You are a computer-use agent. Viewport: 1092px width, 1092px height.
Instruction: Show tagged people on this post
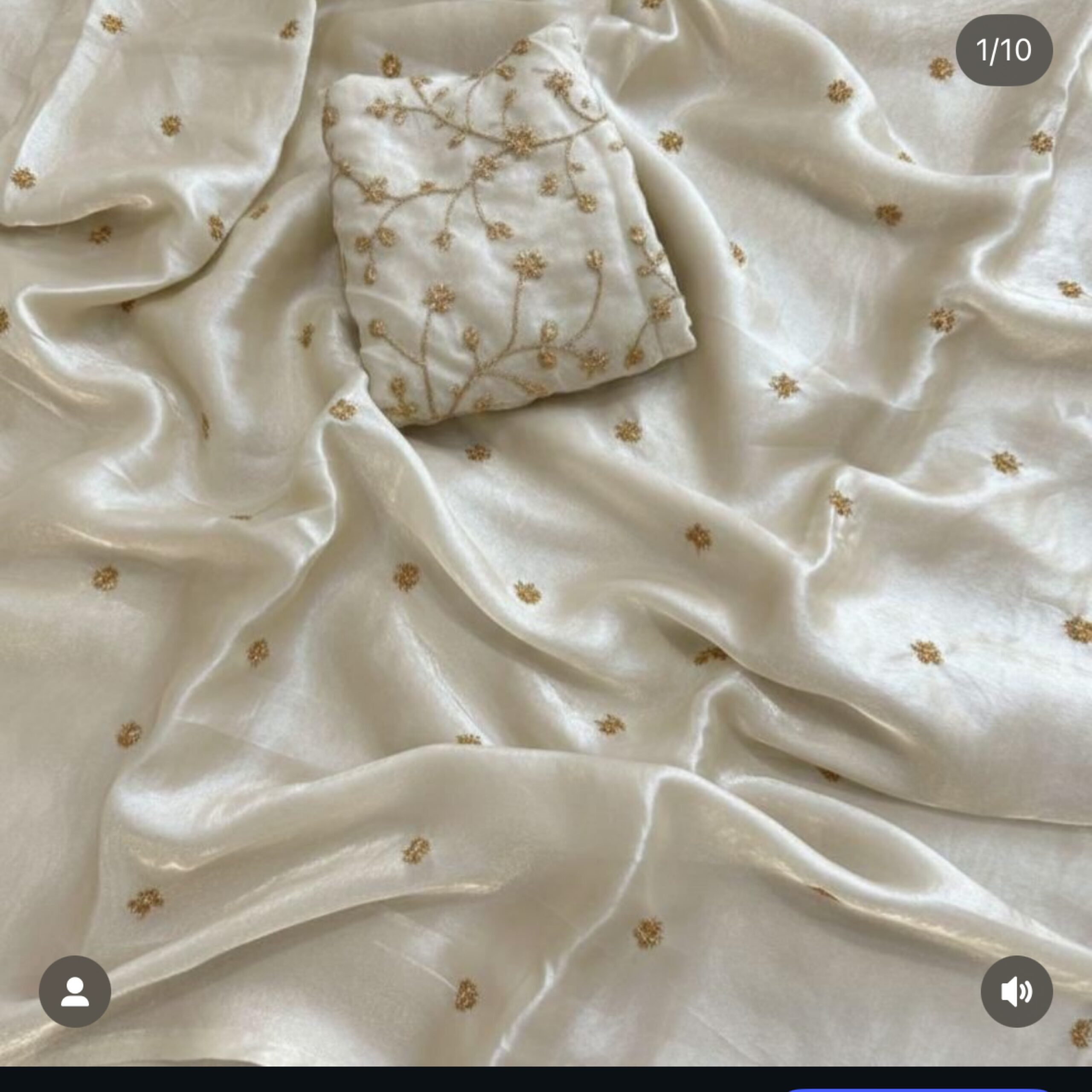75,991
